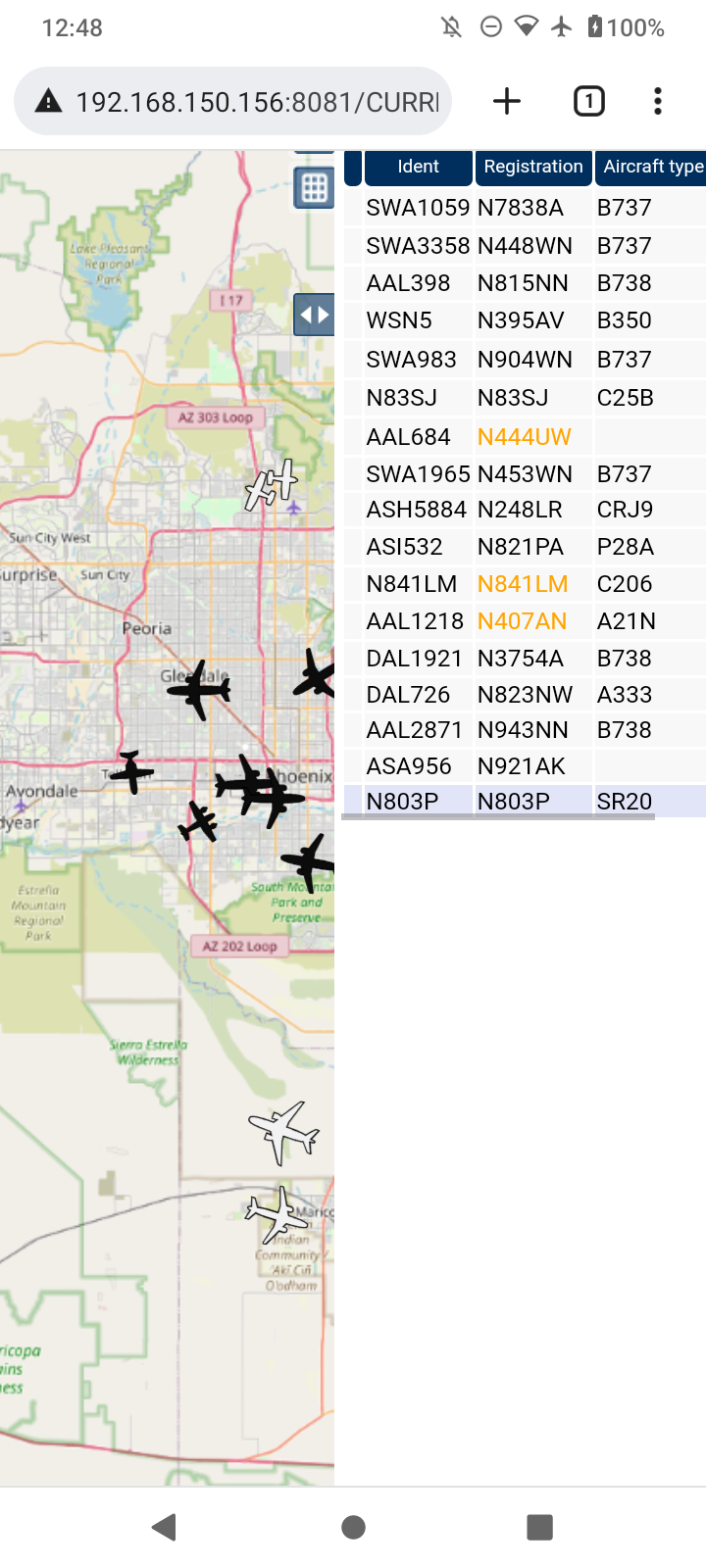The width and height of the screenshot is (706, 1568).
Task: Go back with system back button
Action: pyautogui.click(x=164, y=1527)
